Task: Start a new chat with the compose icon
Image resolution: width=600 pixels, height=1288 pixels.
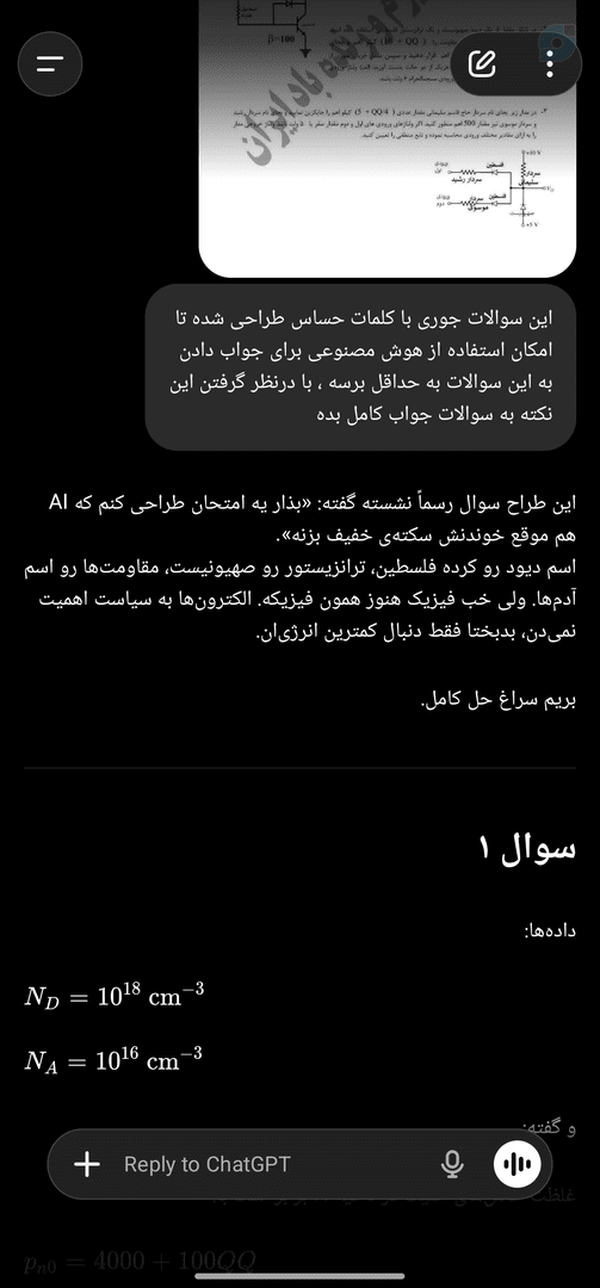Action: click(x=482, y=65)
